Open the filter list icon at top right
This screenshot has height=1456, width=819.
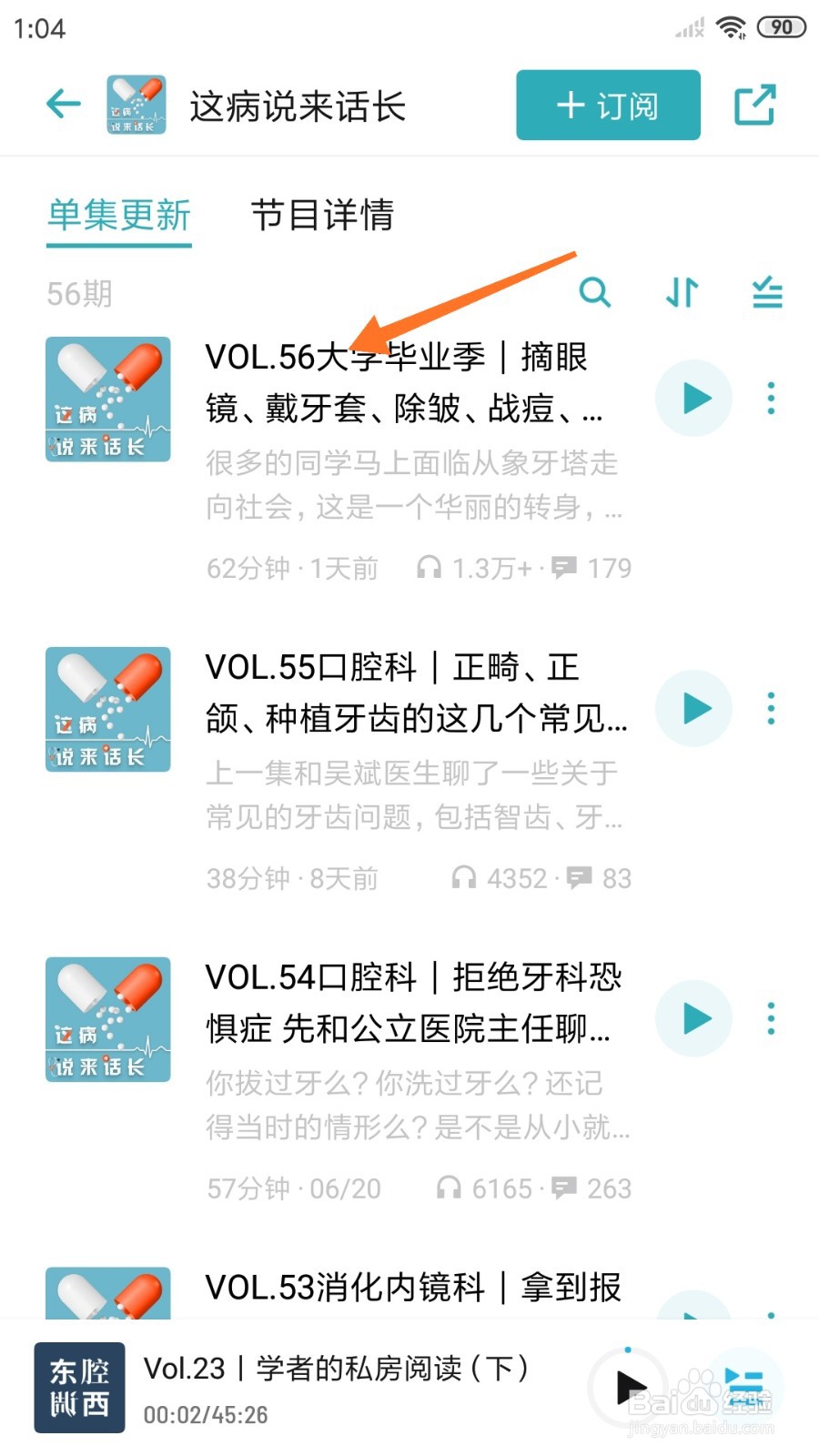[x=765, y=293]
